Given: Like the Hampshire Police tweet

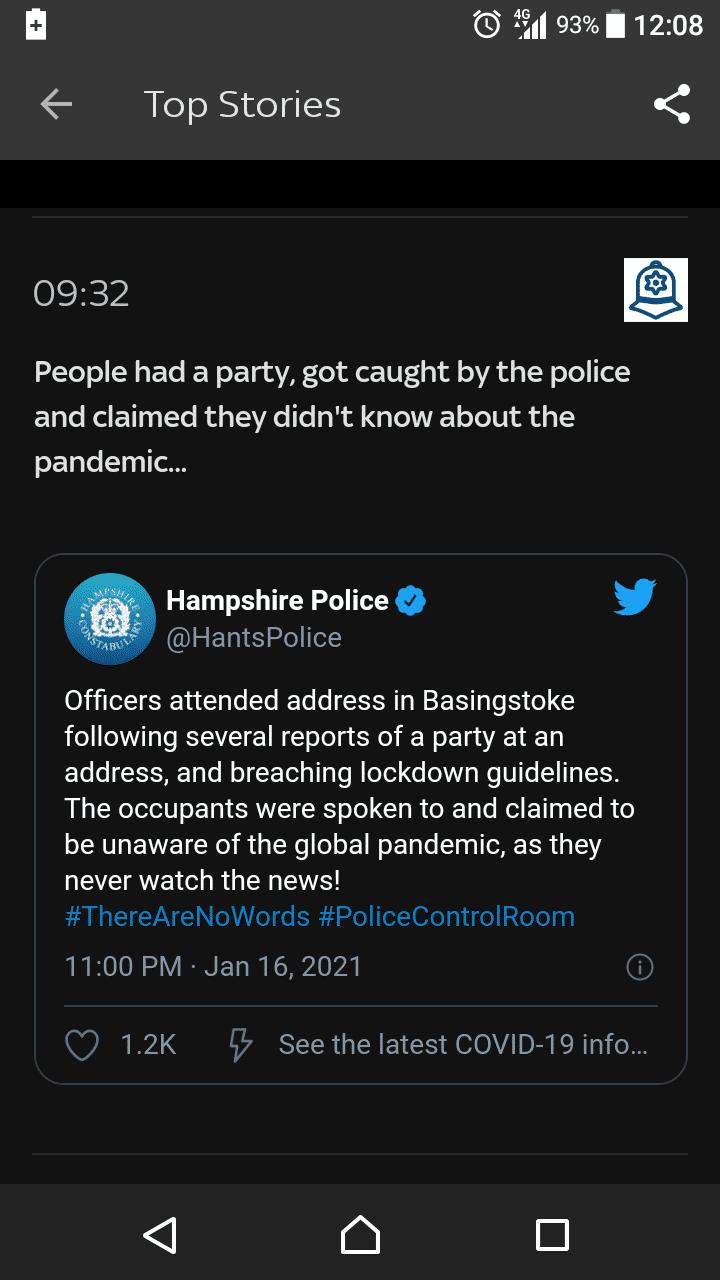Looking at the screenshot, I should coord(82,1045).
